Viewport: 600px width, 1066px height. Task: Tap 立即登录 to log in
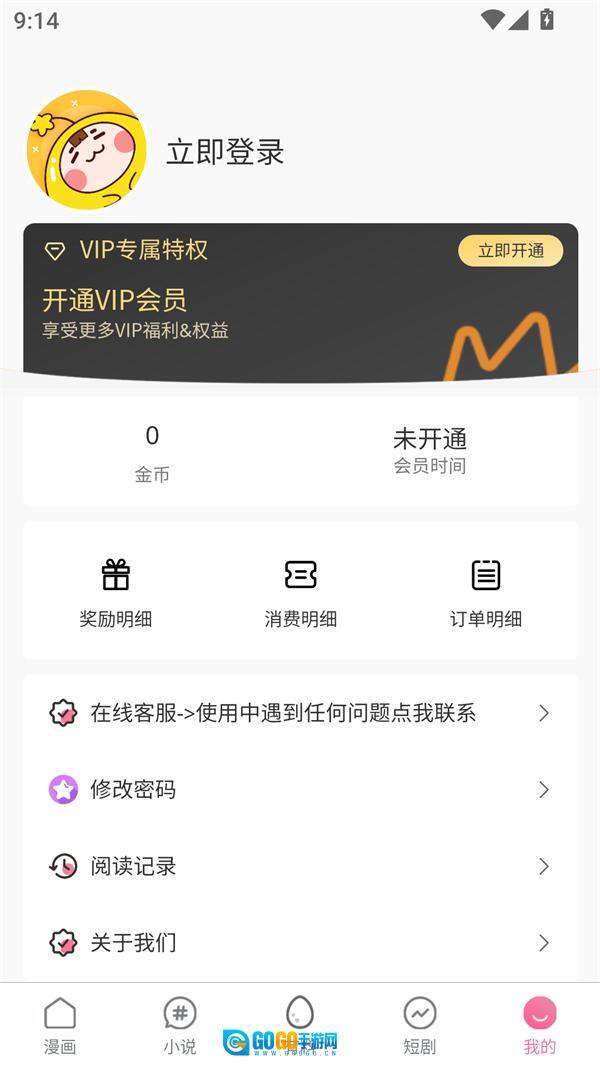tap(225, 152)
